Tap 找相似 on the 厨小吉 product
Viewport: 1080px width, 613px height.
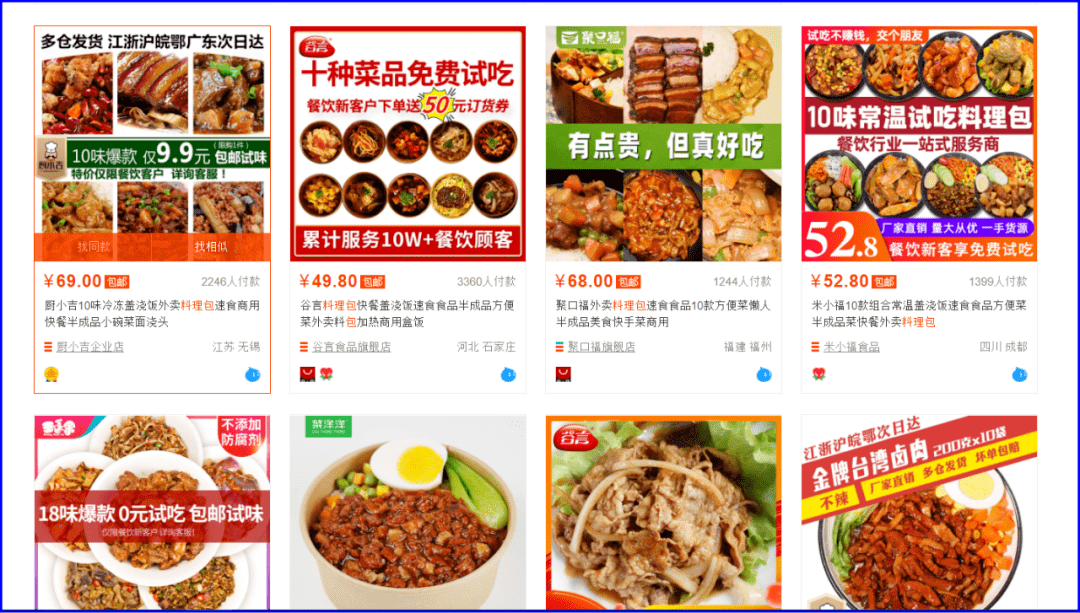click(x=211, y=247)
